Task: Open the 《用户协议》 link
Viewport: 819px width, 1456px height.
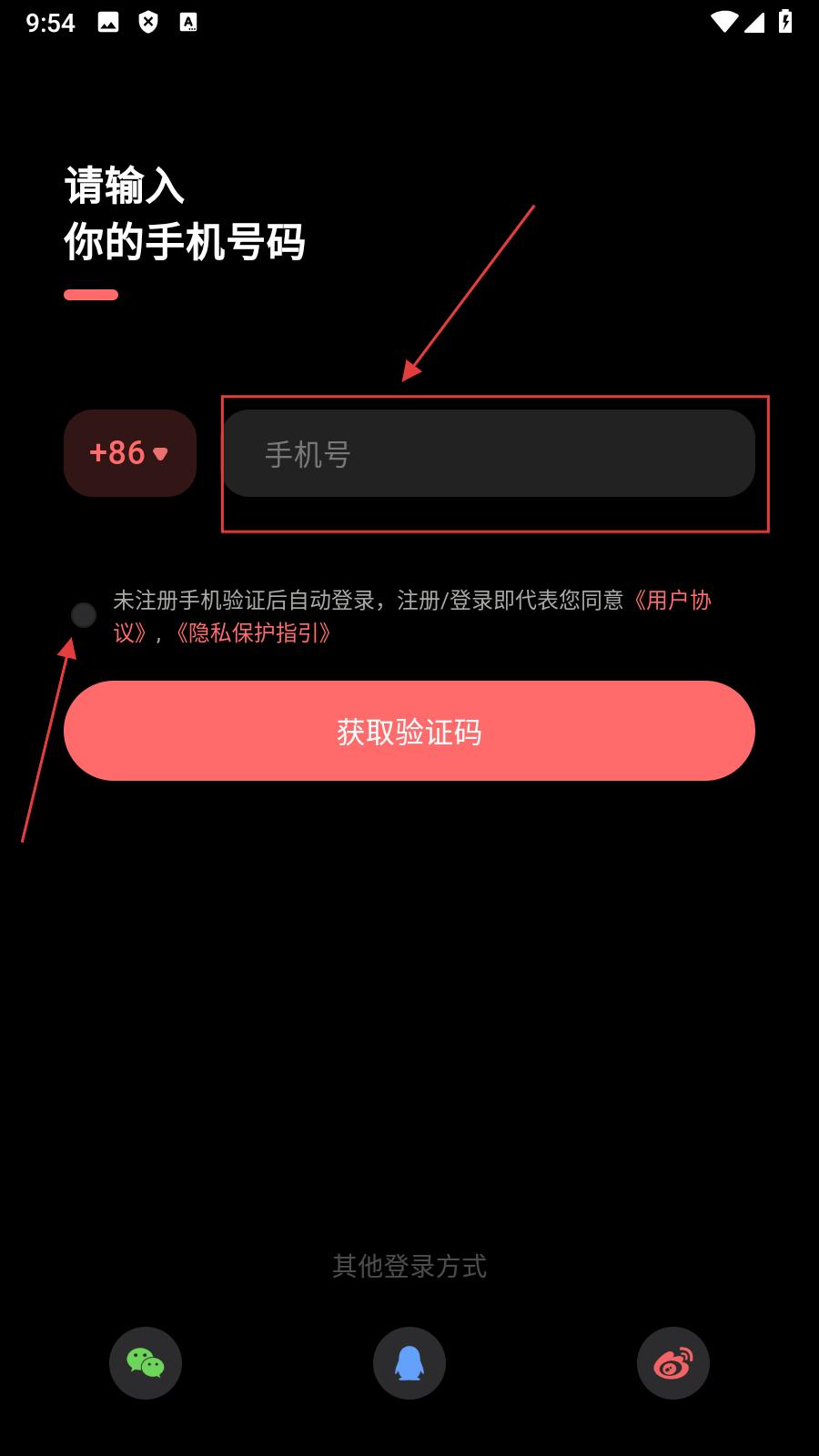Action: [672, 601]
